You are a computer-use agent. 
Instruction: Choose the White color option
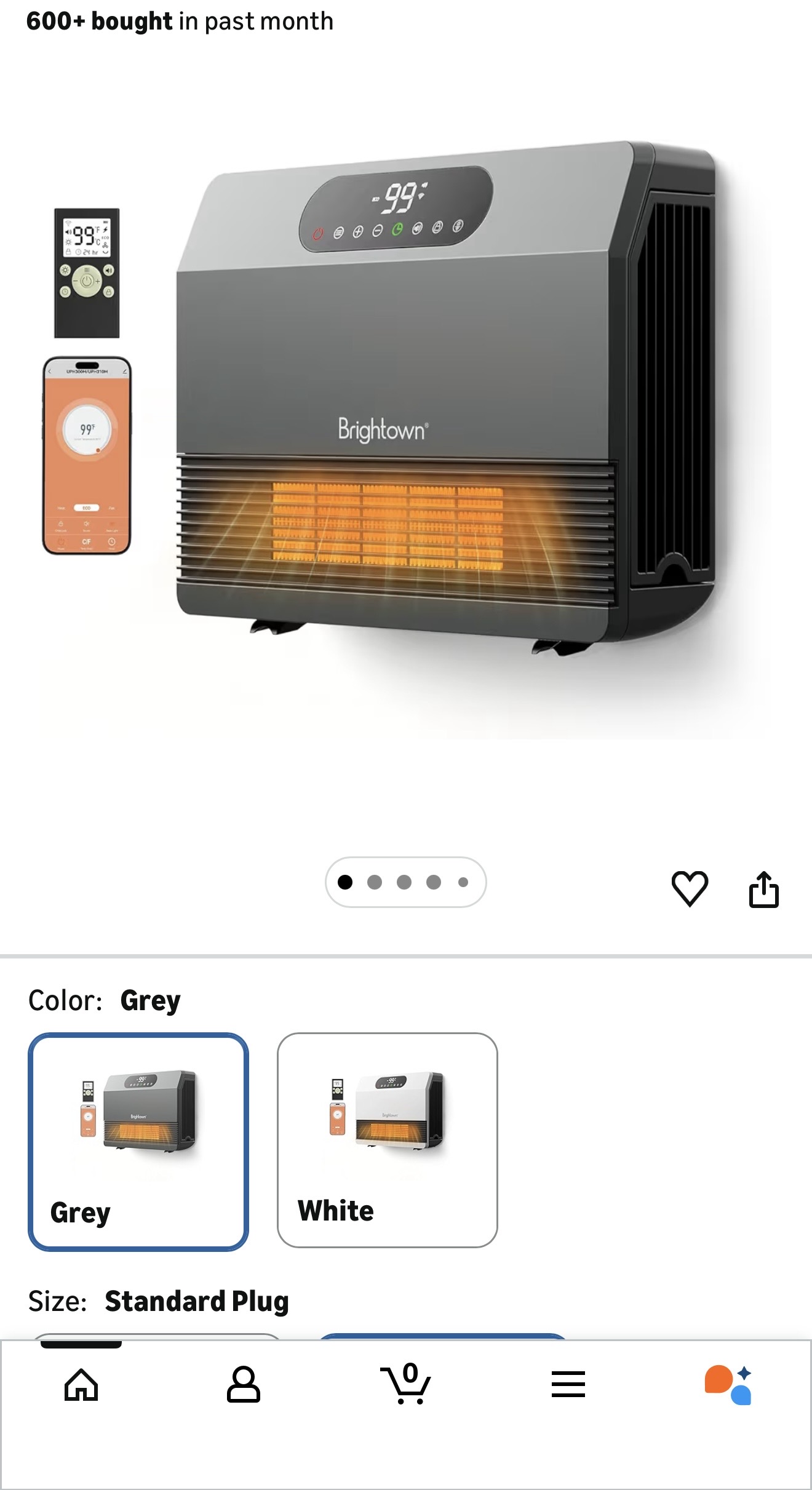387,1140
